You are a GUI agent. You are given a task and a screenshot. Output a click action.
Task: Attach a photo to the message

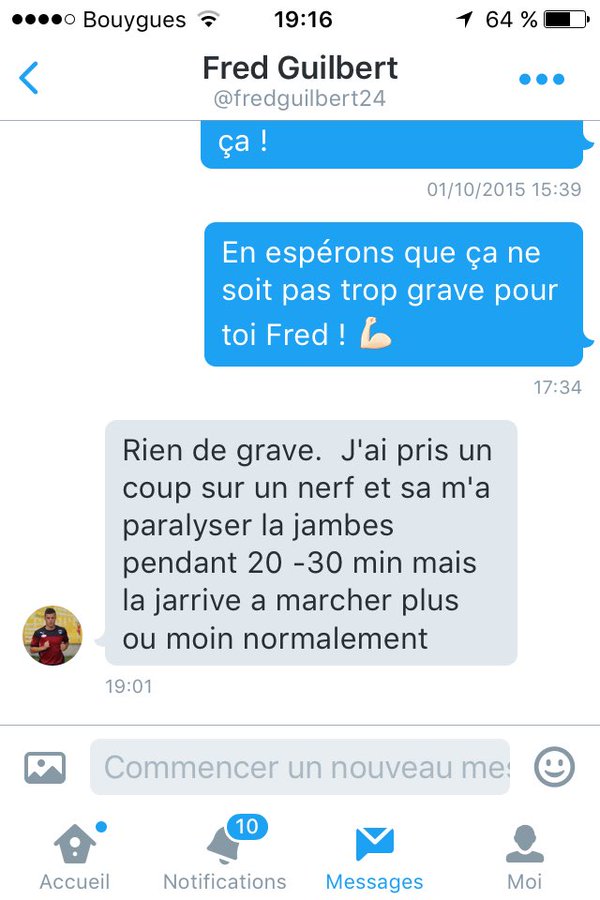45,767
